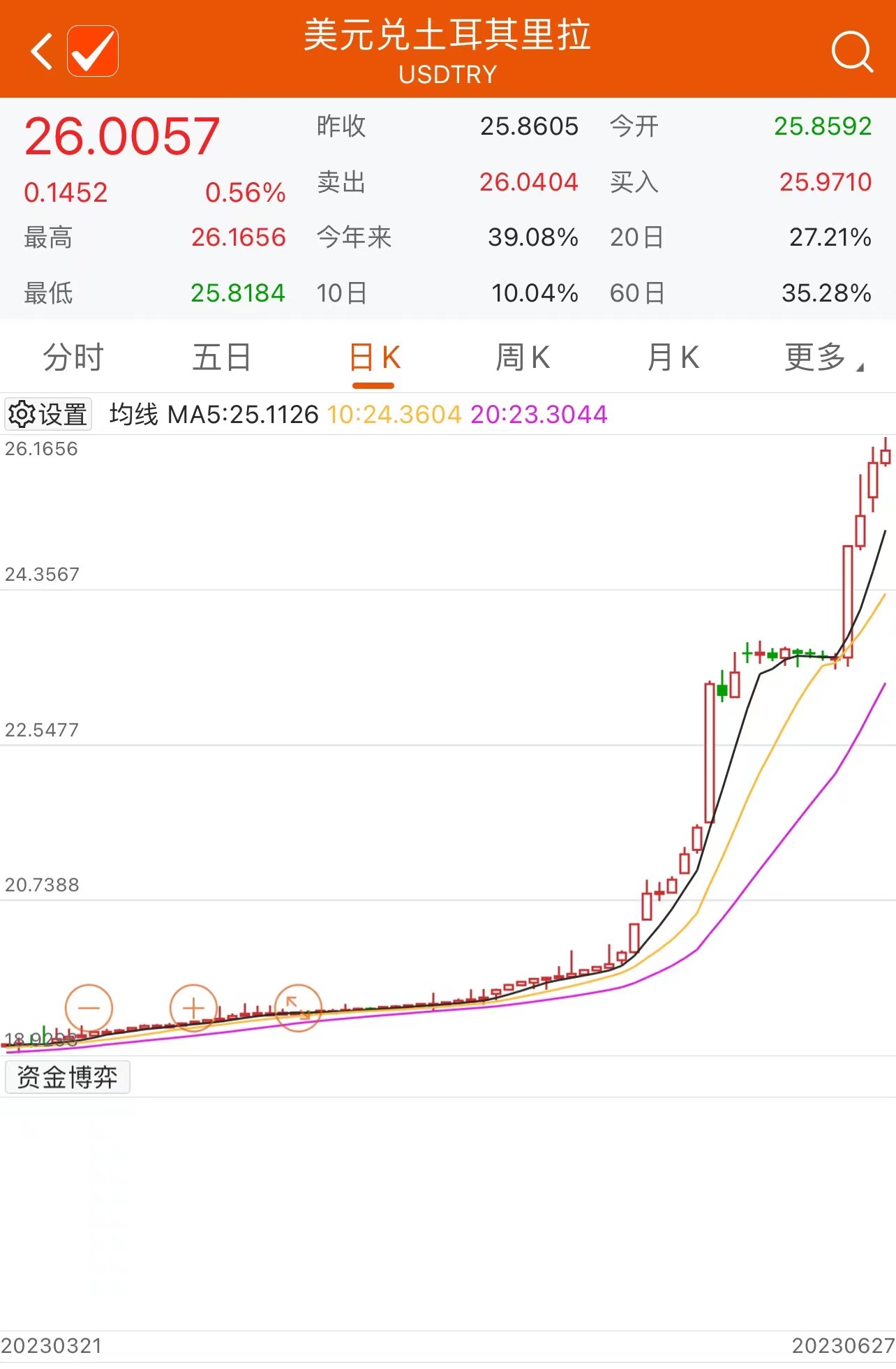The height and width of the screenshot is (1369, 896).
Task: Switch to the 分时 chart tab
Action: pyautogui.click(x=73, y=357)
